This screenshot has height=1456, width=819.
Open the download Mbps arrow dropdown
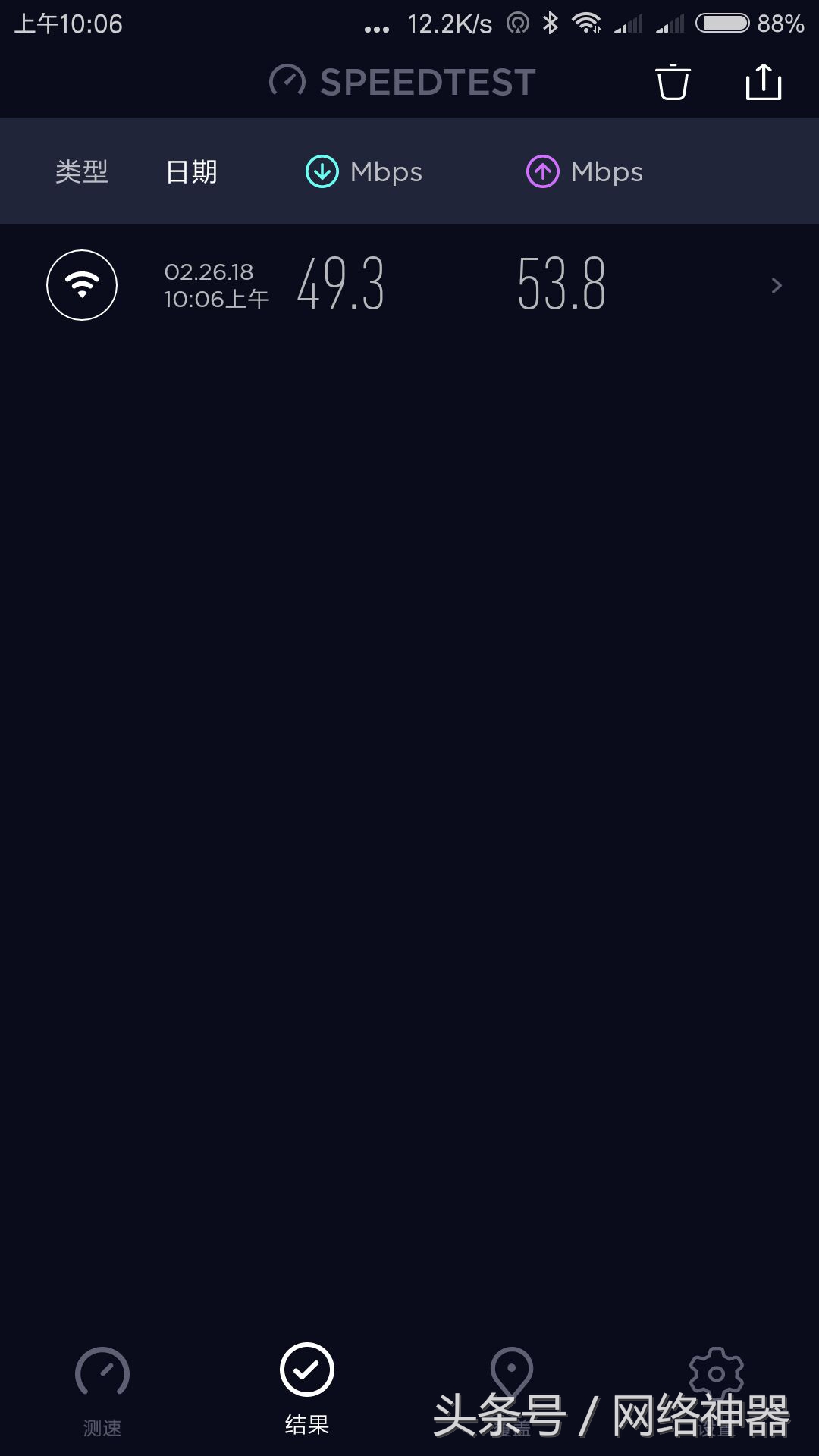pyautogui.click(x=322, y=171)
